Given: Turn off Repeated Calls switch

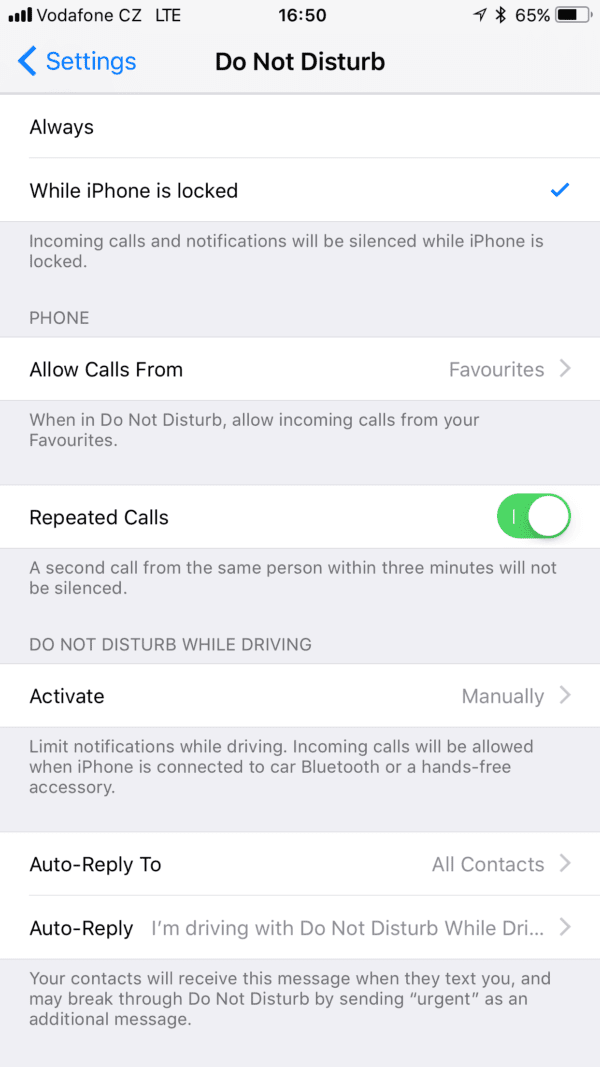Looking at the screenshot, I should [533, 517].
